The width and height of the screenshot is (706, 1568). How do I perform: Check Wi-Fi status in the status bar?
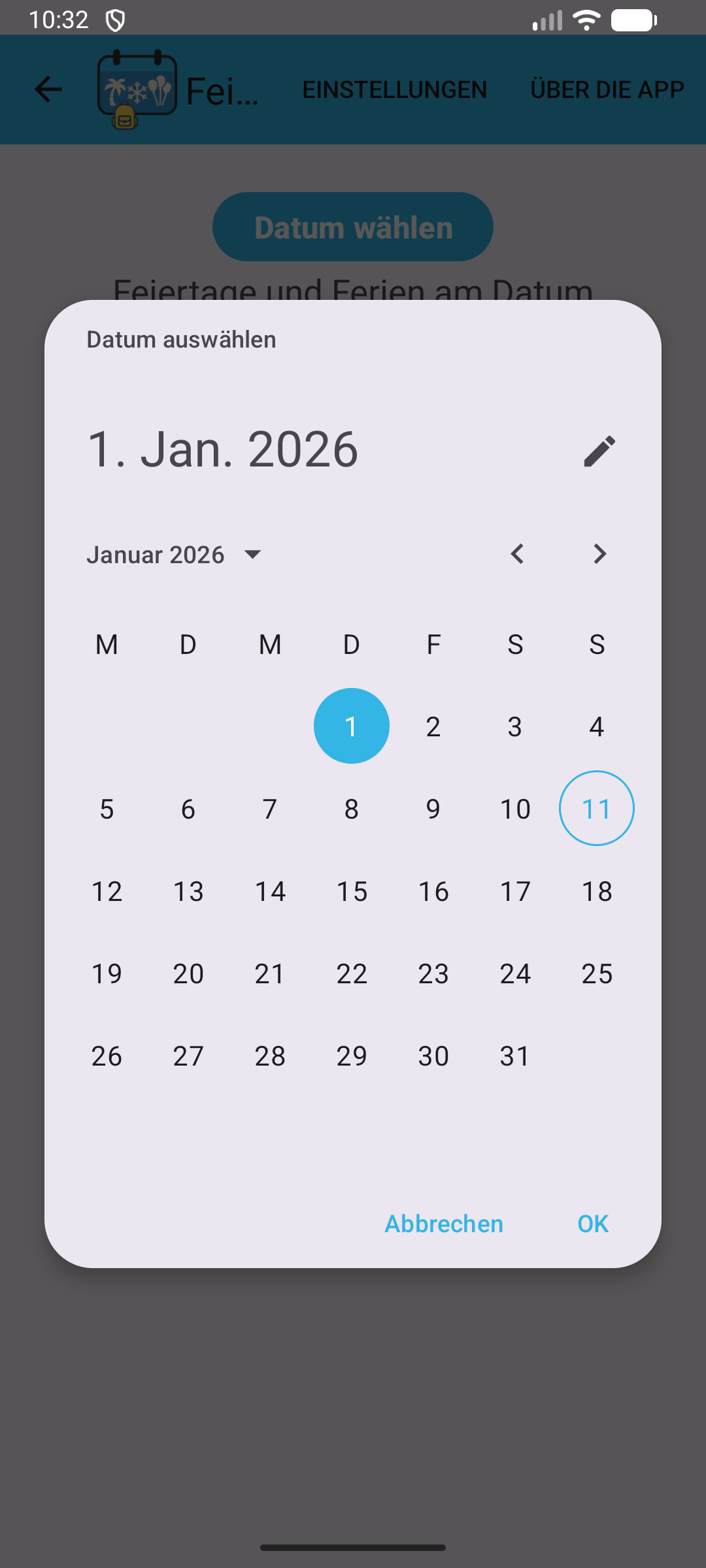[586, 20]
